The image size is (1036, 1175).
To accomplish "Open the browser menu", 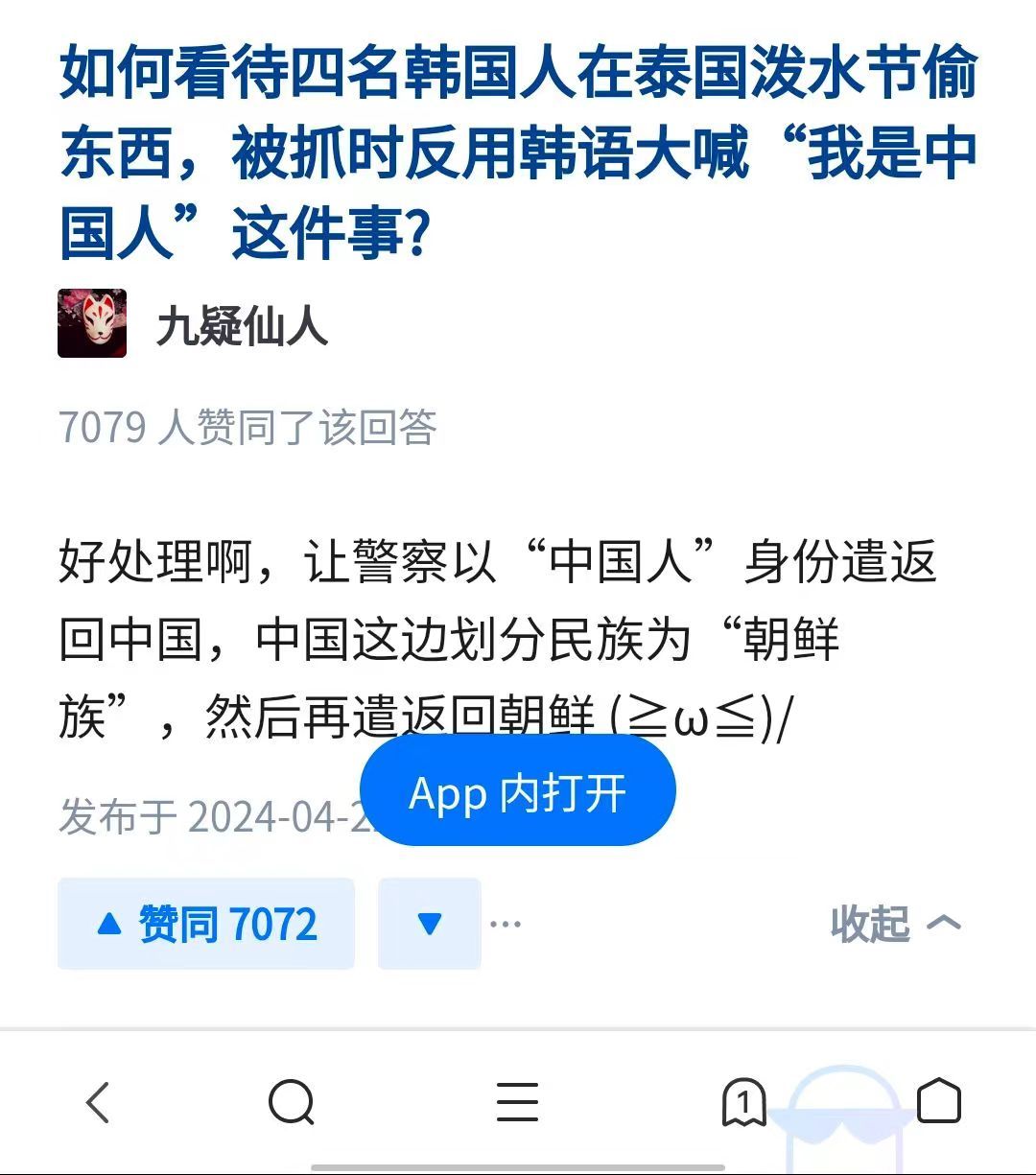I will [517, 1102].
